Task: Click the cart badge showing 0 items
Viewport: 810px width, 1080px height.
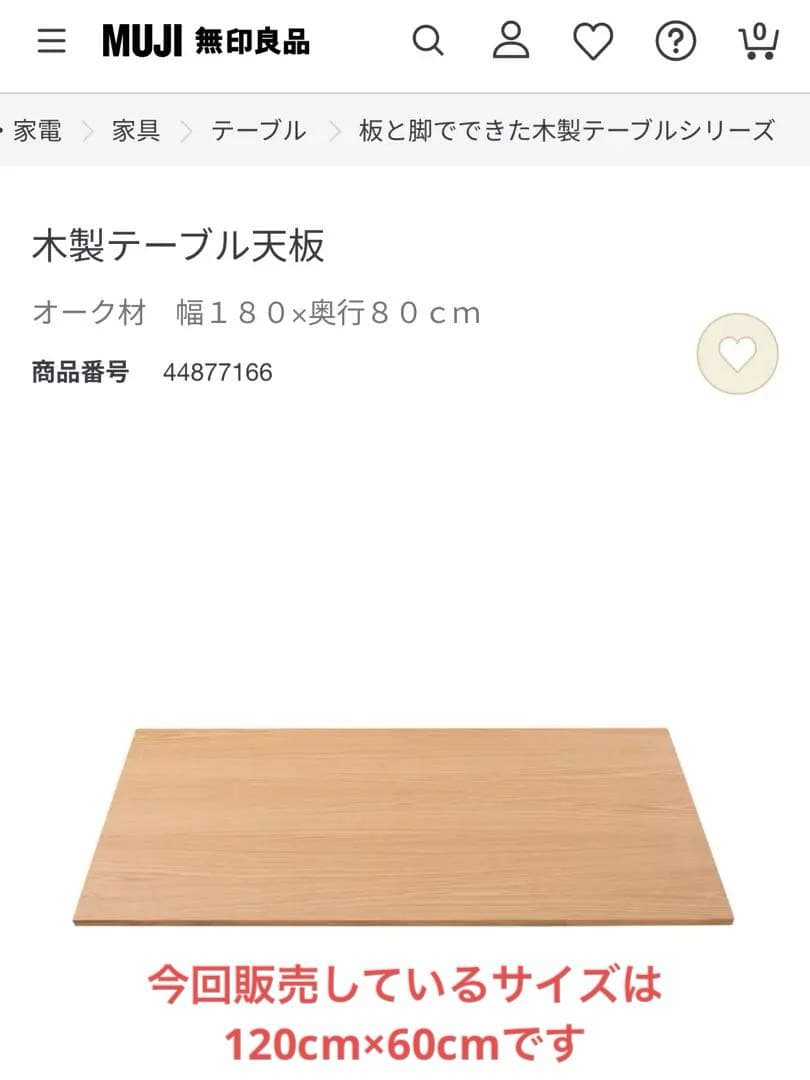Action: (762, 29)
